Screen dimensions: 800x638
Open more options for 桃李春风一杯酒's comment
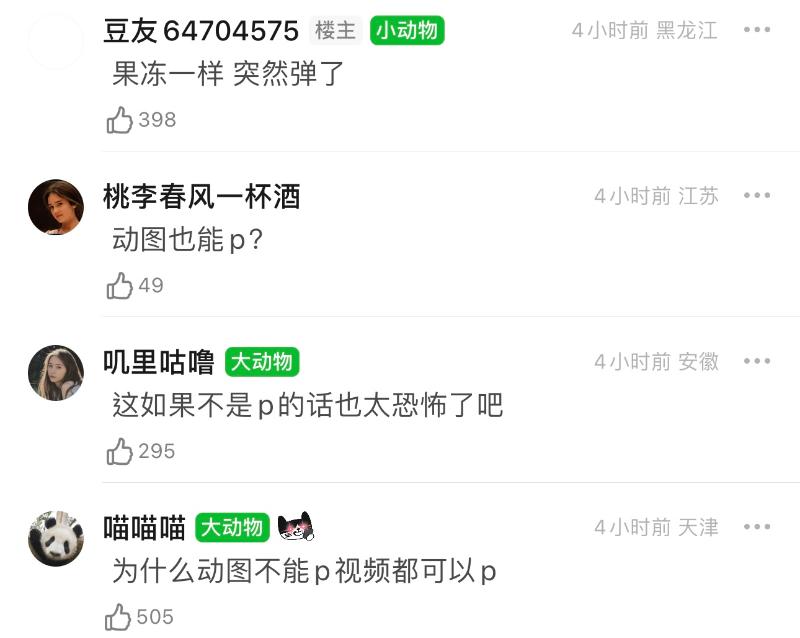(757, 196)
